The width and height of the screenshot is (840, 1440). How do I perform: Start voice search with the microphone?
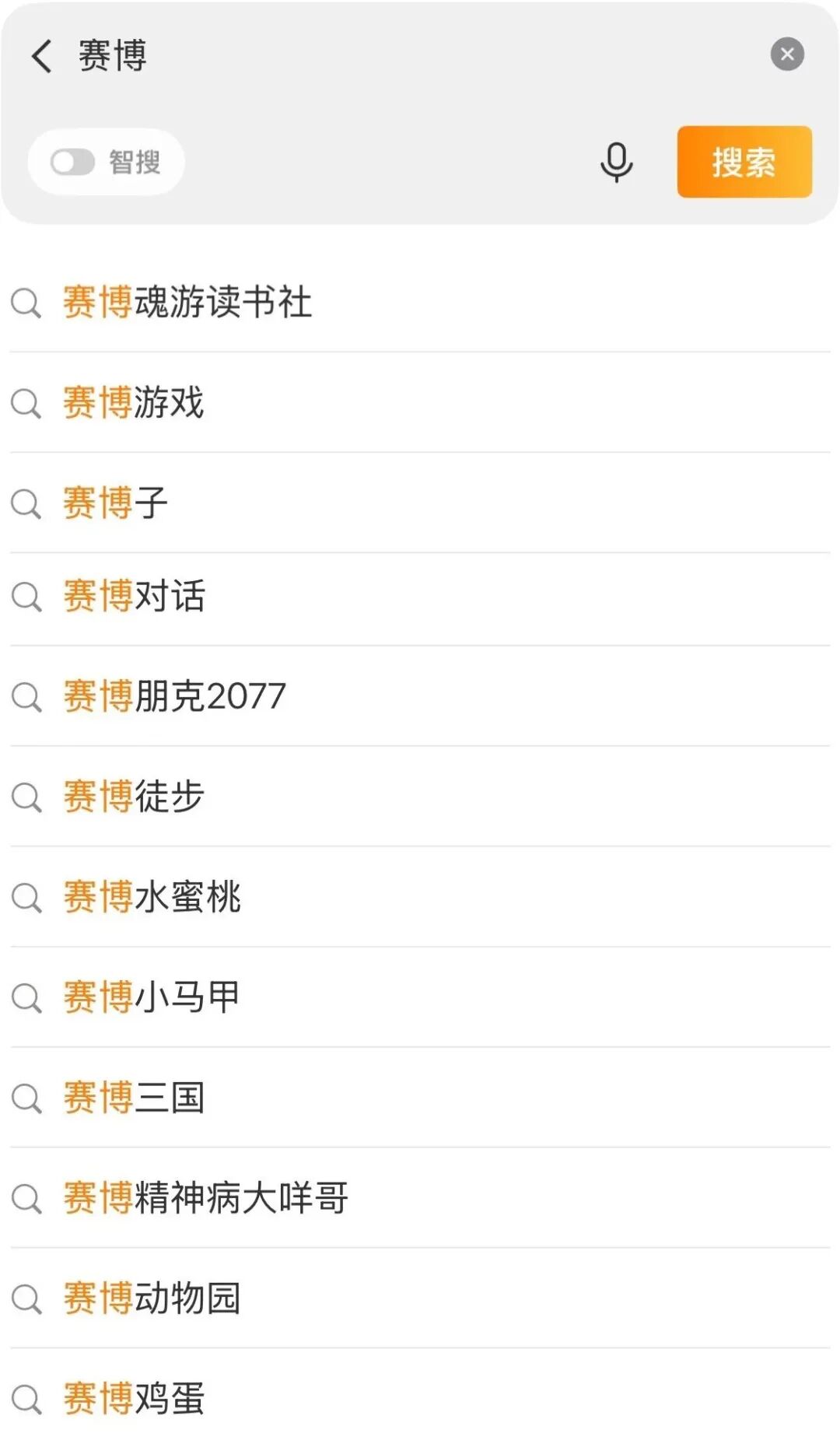616,162
